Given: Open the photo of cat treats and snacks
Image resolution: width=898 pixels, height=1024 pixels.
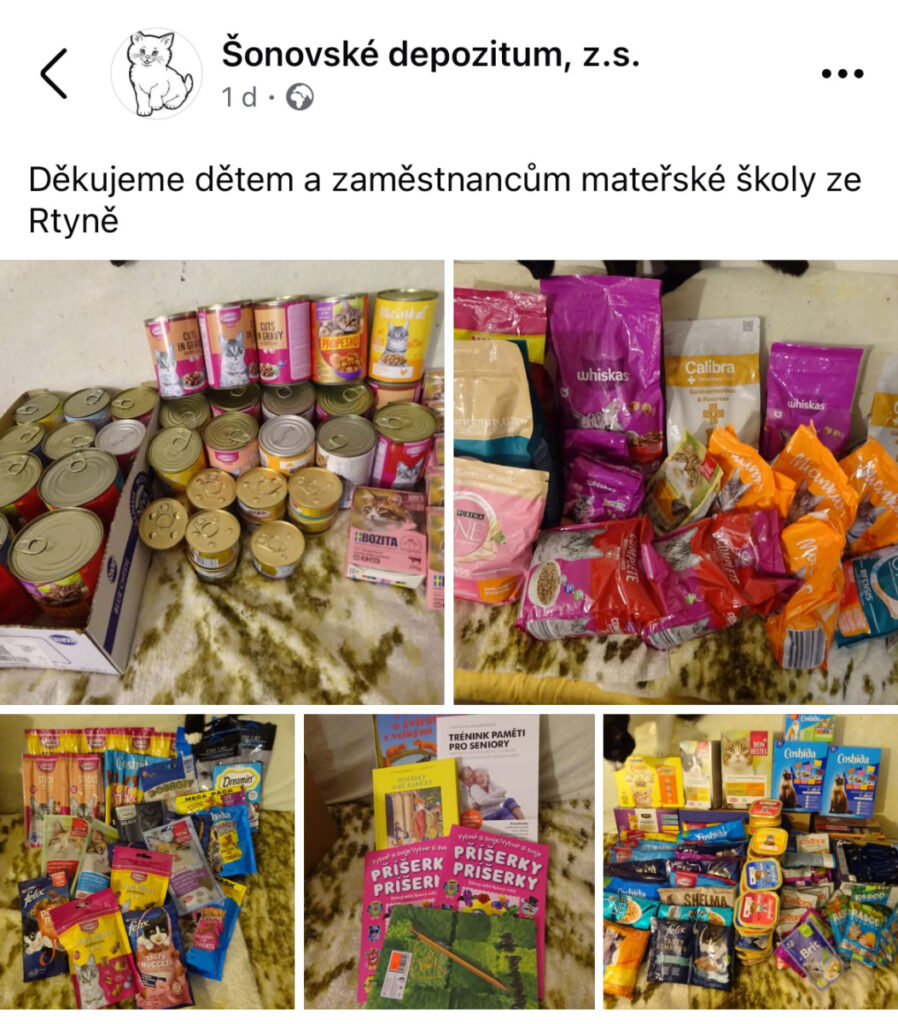Looking at the screenshot, I should 147,862.
